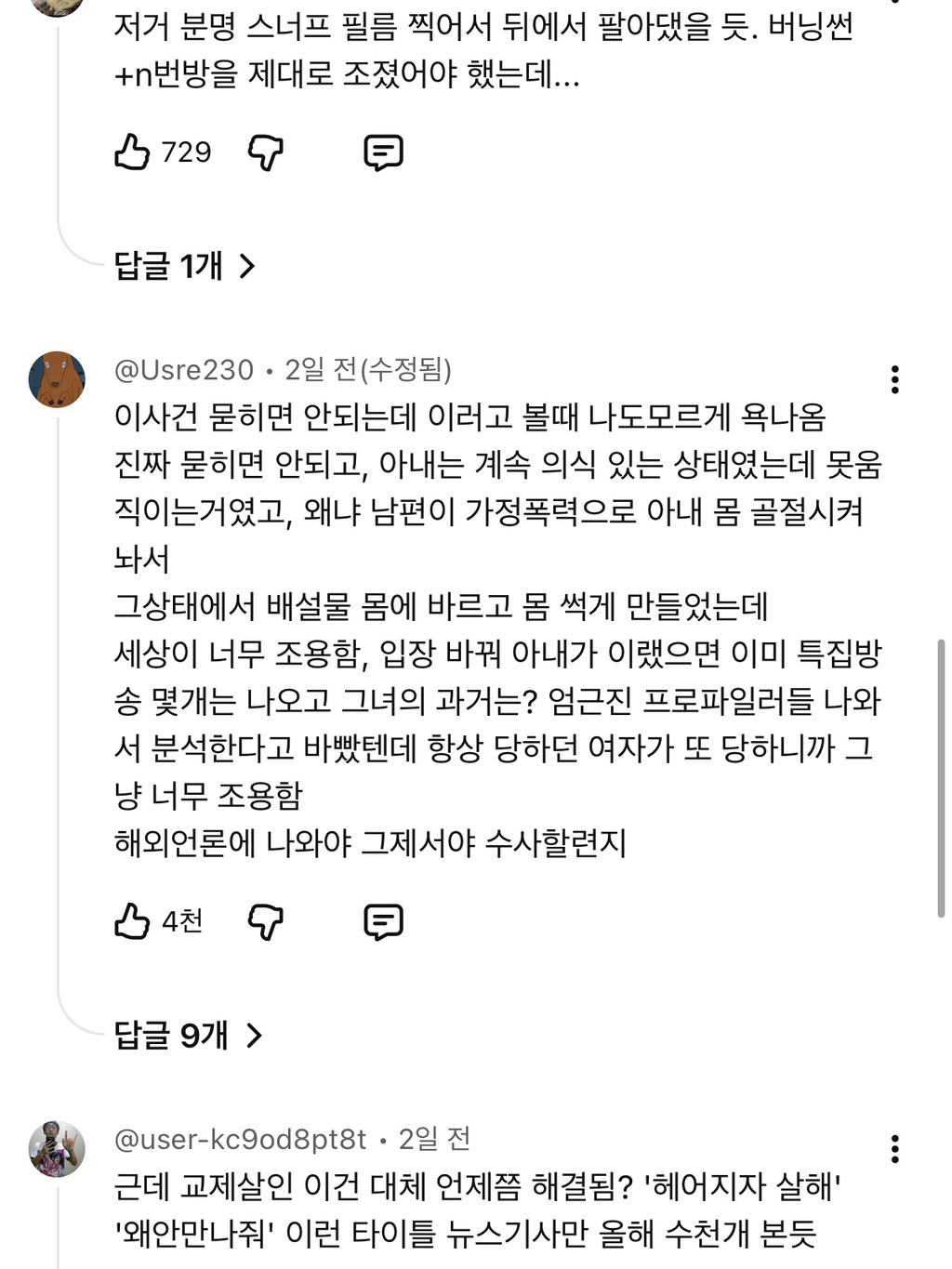Open the @Usre230 channel name link
This screenshot has width=952, height=1269.
[x=184, y=370]
